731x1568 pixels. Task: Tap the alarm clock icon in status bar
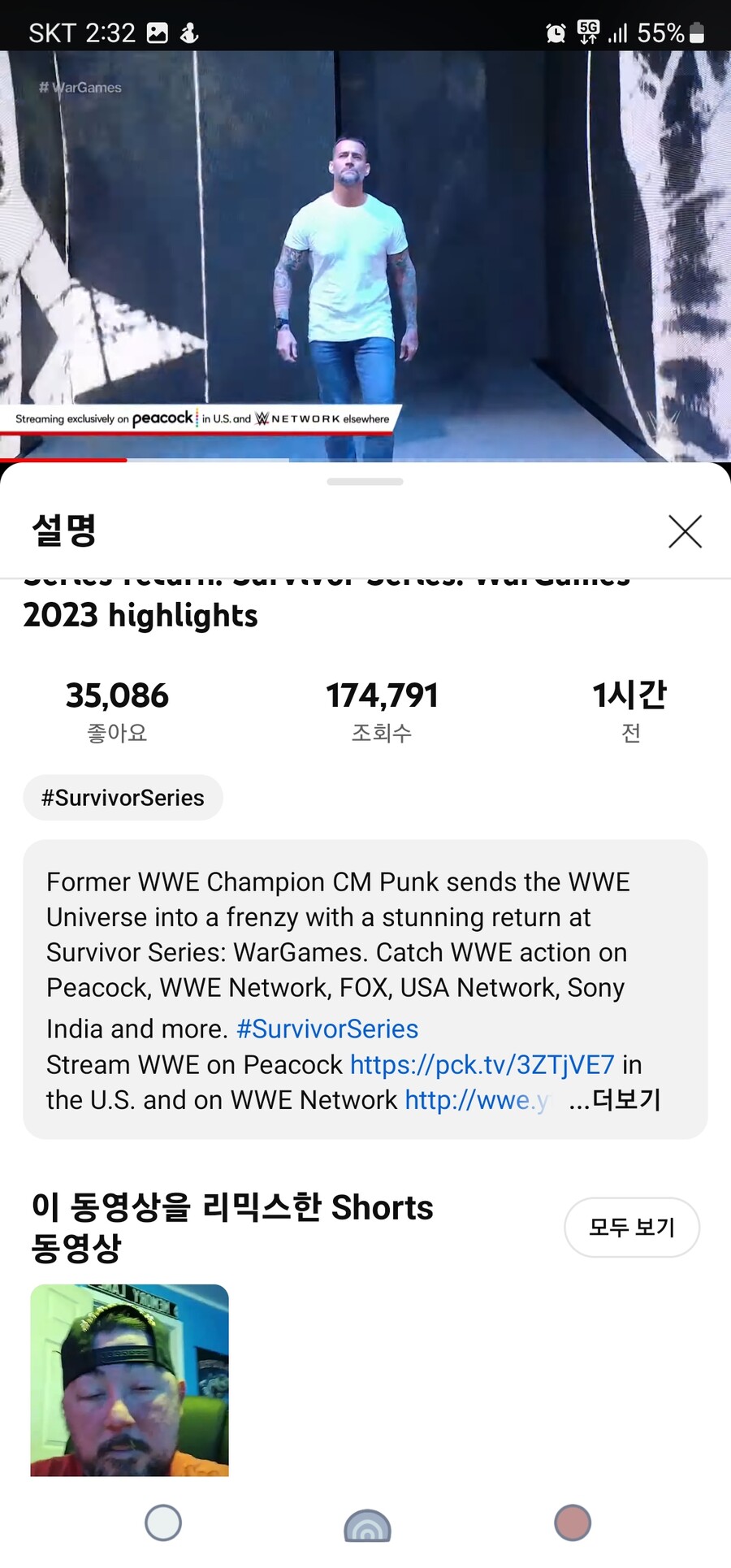555,32
